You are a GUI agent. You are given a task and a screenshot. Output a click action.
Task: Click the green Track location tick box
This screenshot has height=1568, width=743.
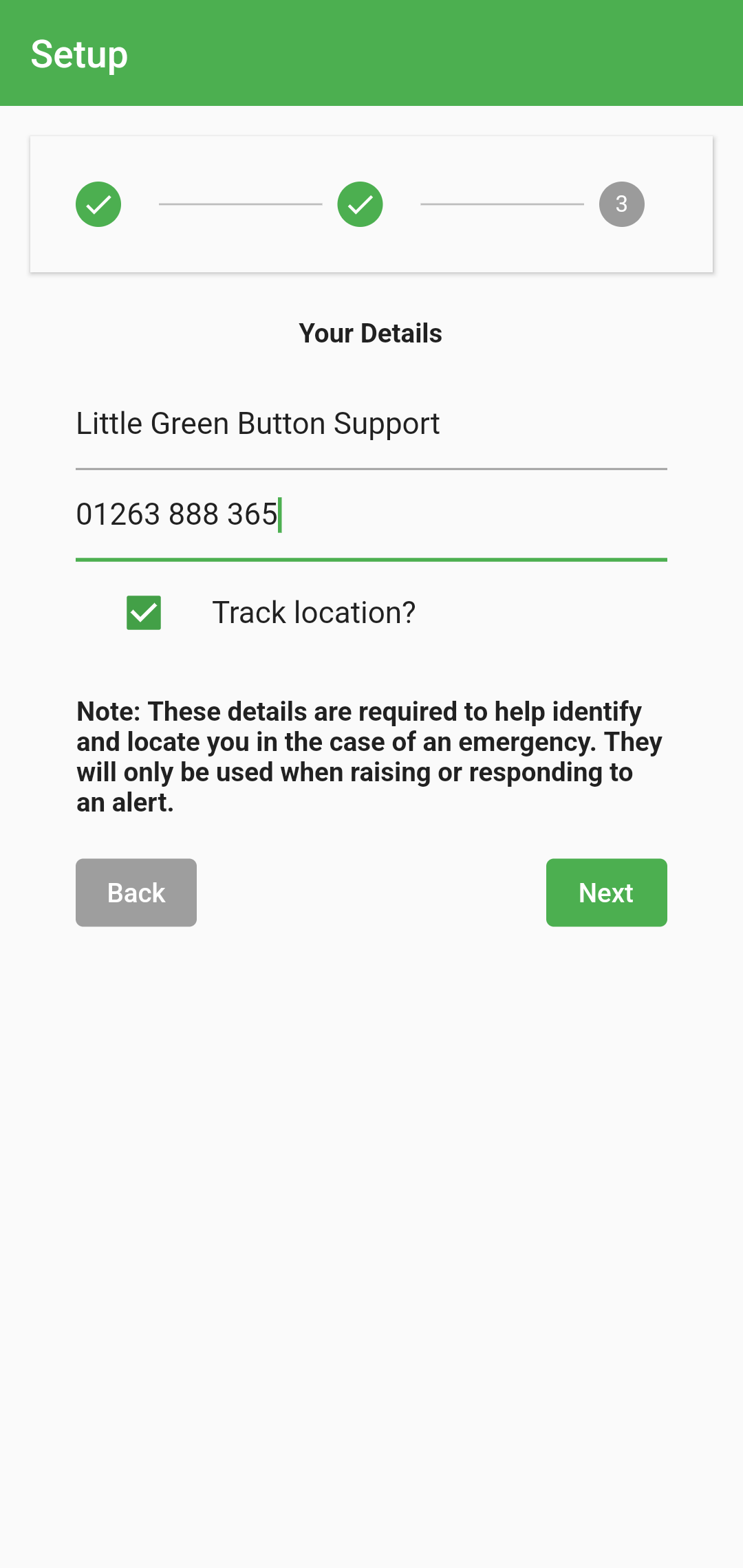[x=143, y=613]
